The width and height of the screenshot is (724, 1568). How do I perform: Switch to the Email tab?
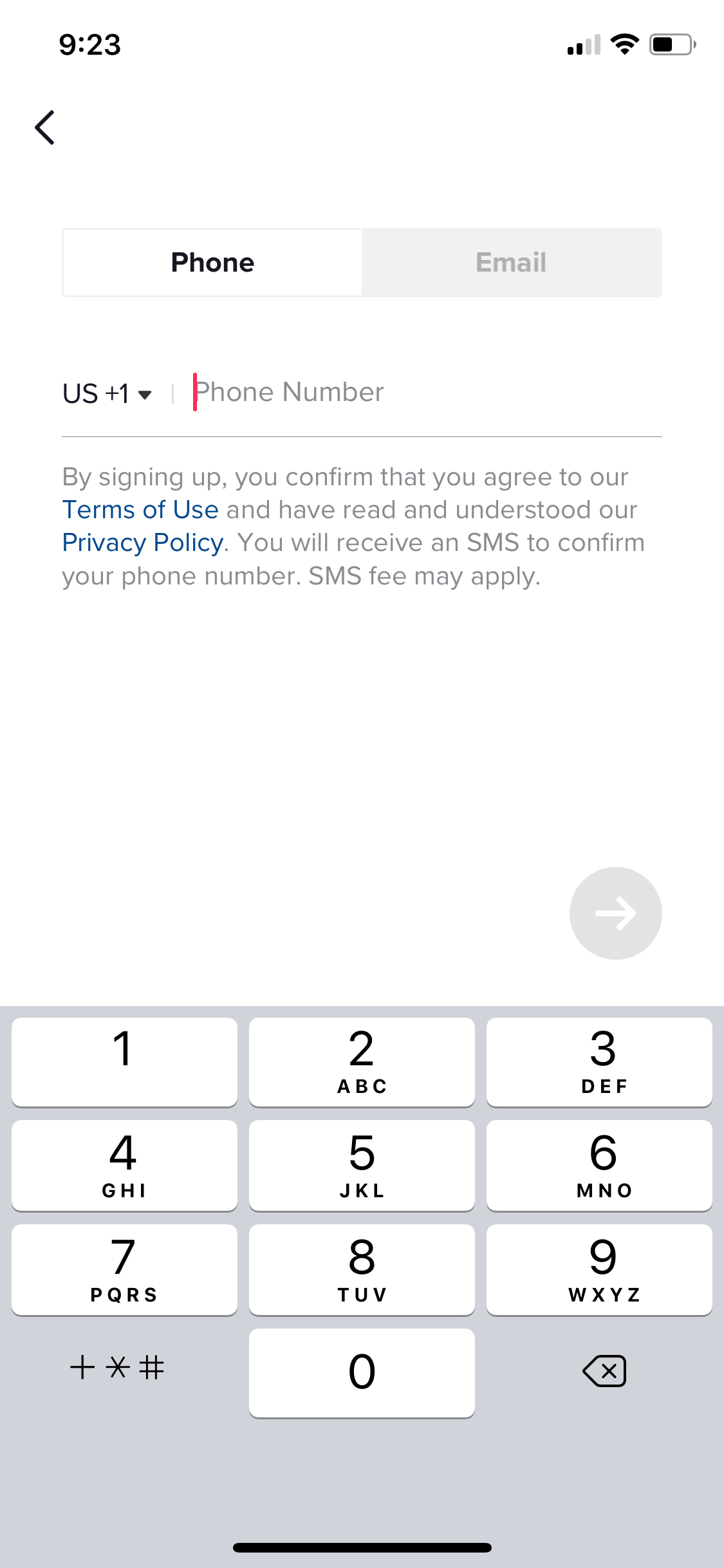coord(512,263)
